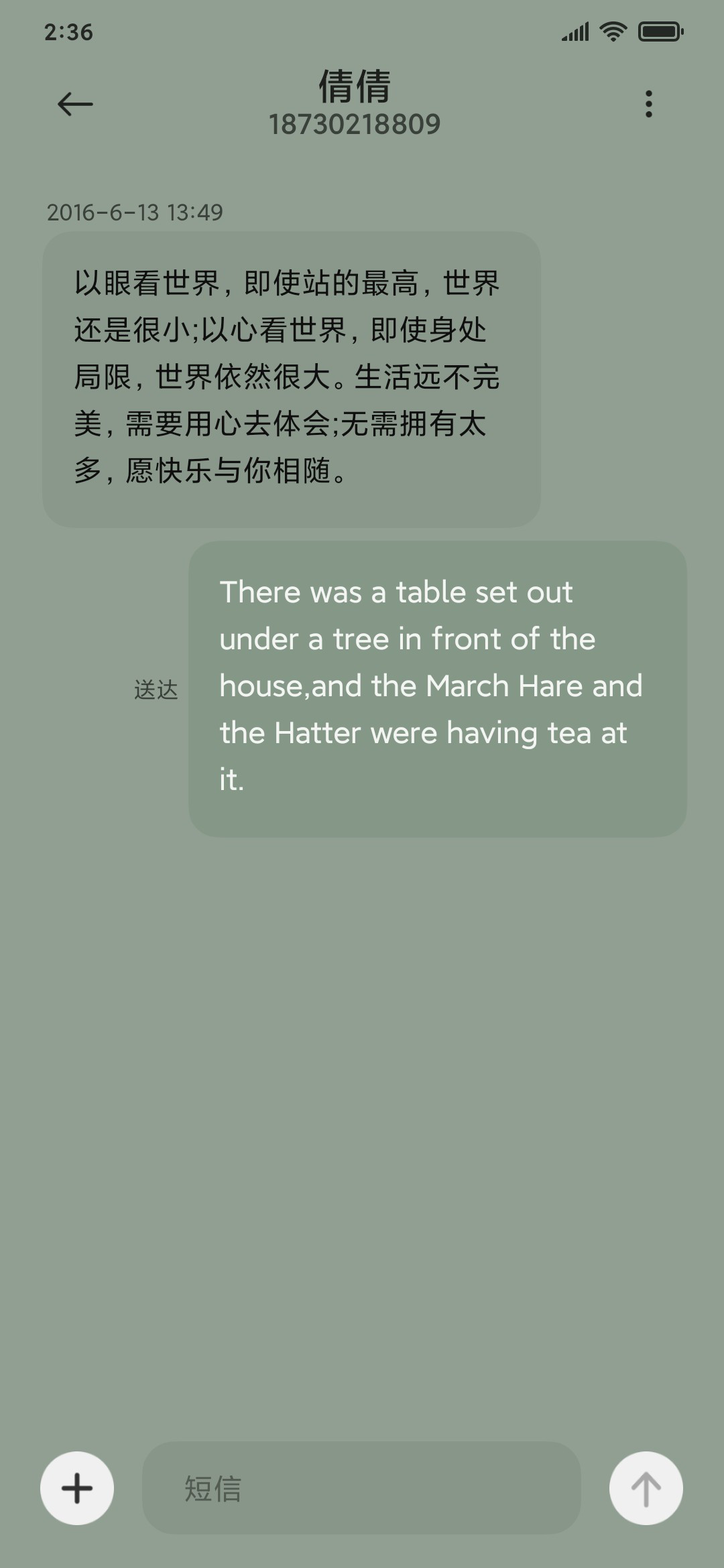Open the three-dot overflow menu
Screen dimensions: 724x1568
[x=648, y=104]
